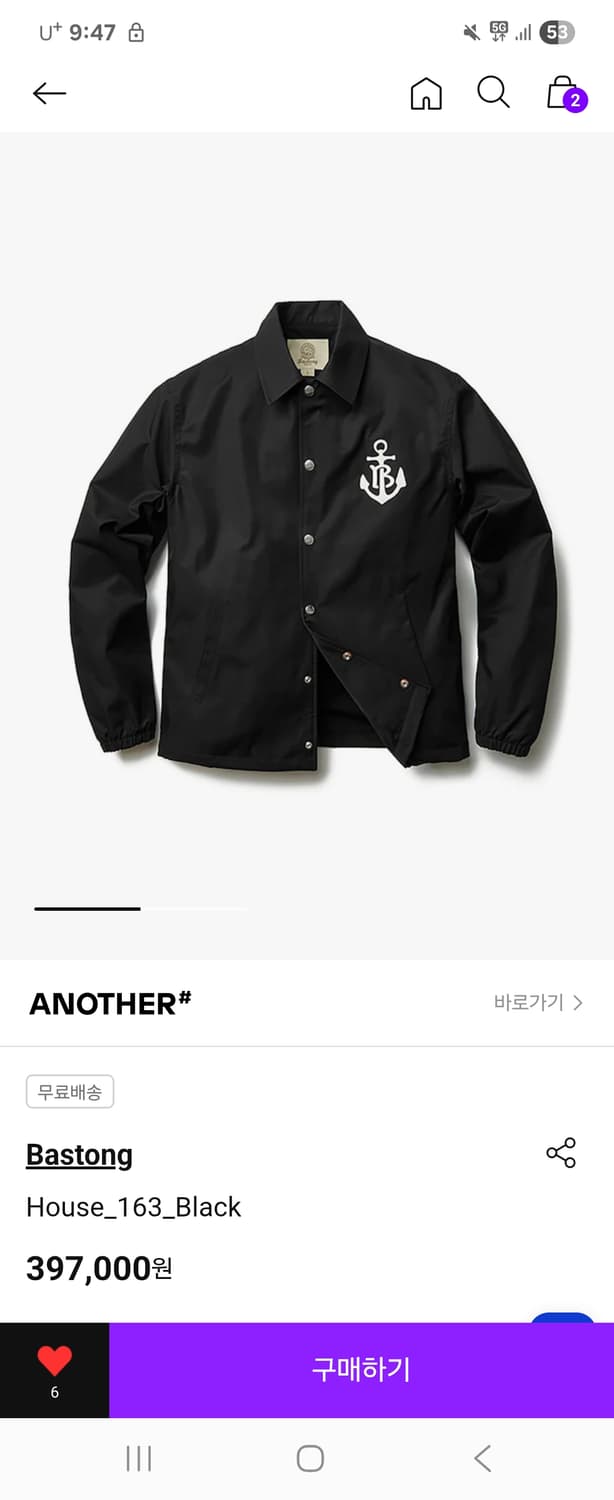Open recent apps in navigation bar

139,1459
